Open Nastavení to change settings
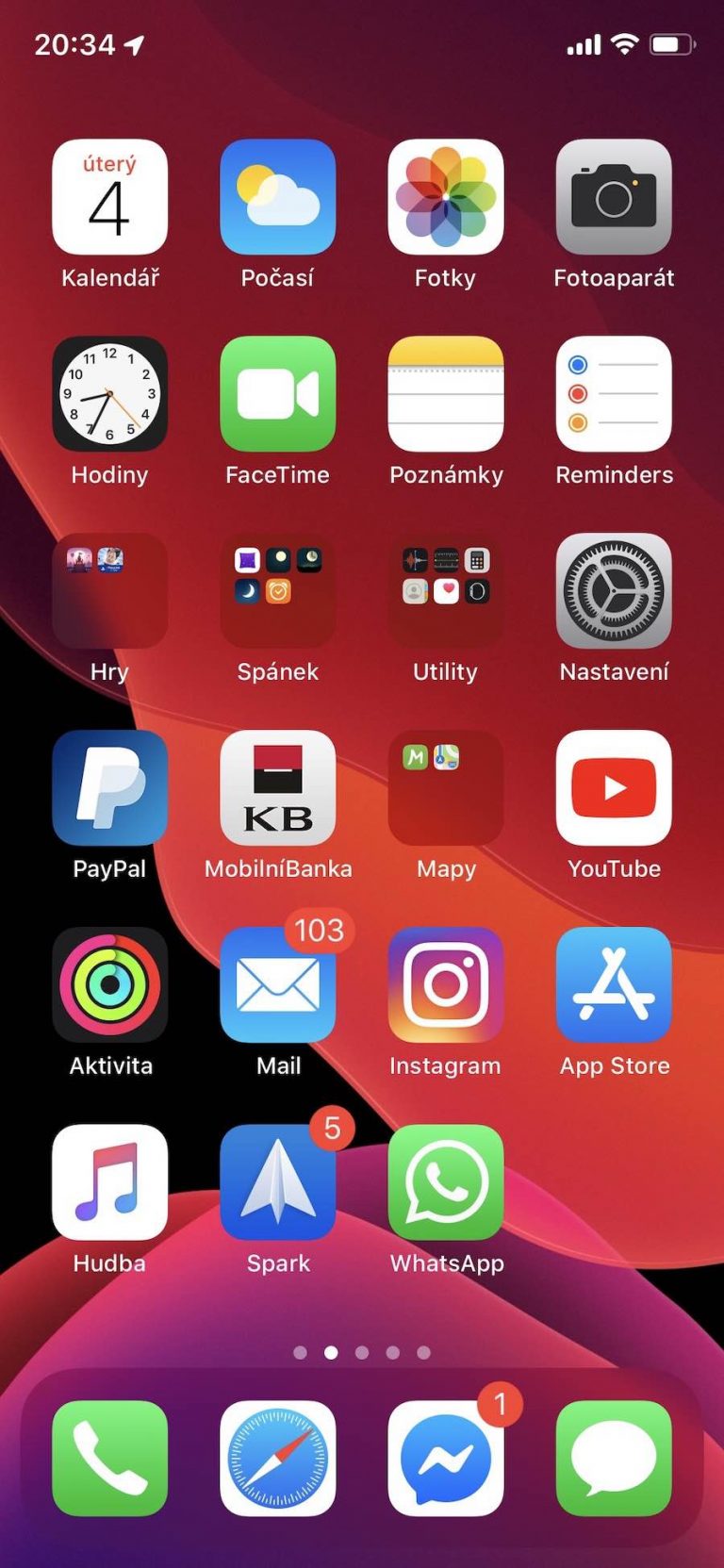 [614, 590]
